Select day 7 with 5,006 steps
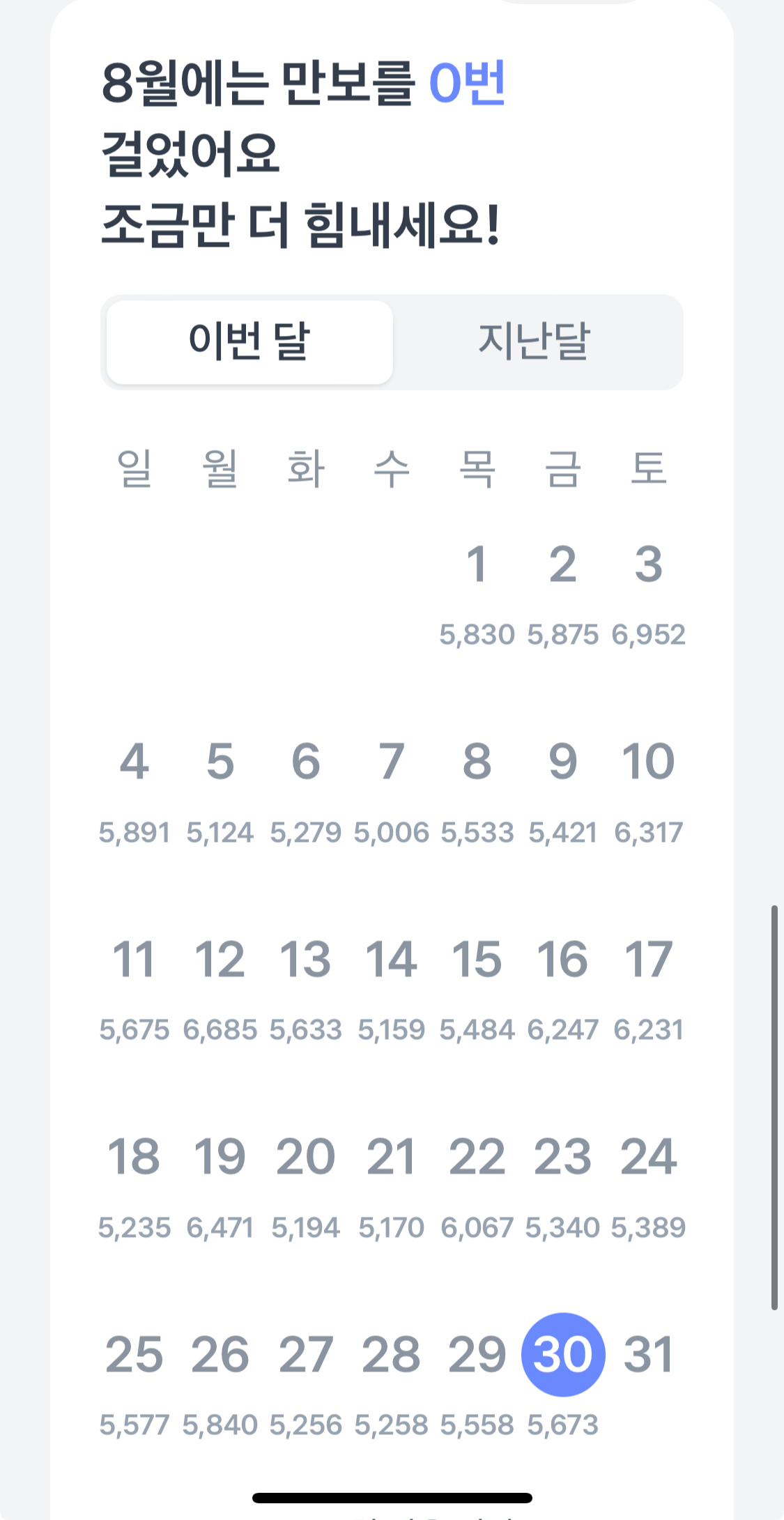This screenshot has height=1520, width=784. (391, 762)
